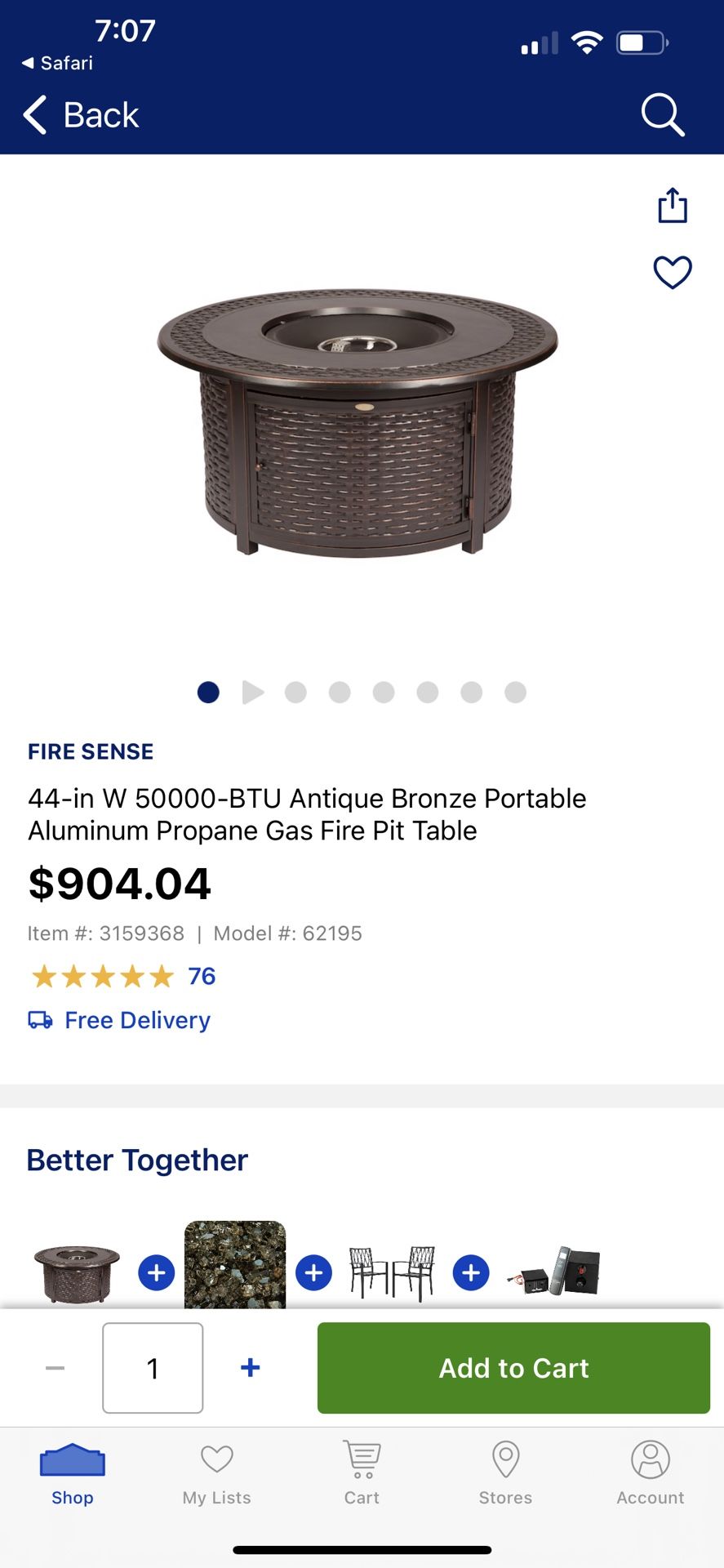The height and width of the screenshot is (1568, 724).
Task: Open the FIRE SENSE brand link
Action: click(x=91, y=751)
